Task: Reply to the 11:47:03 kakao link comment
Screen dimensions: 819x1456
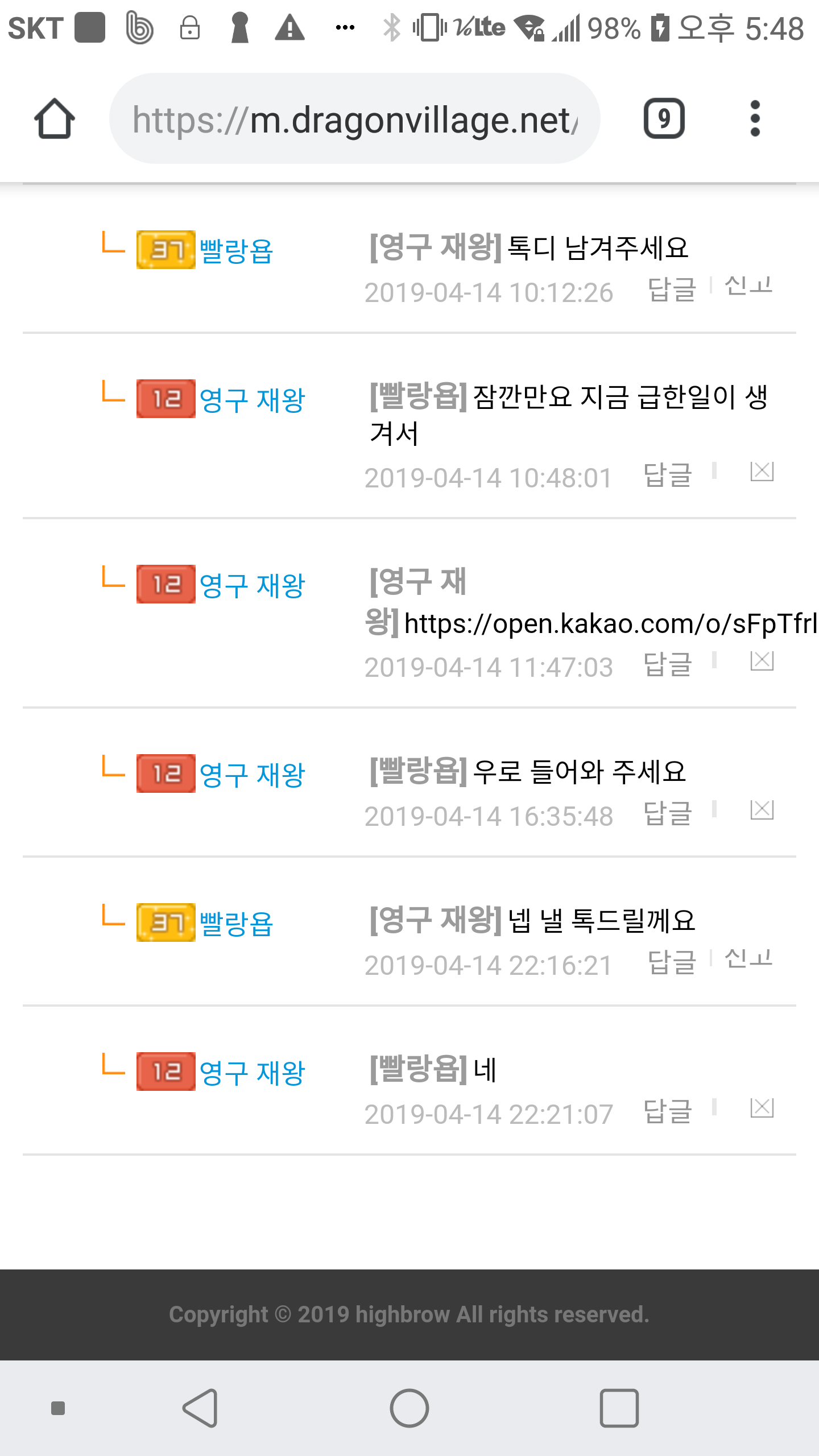Action: (667, 665)
